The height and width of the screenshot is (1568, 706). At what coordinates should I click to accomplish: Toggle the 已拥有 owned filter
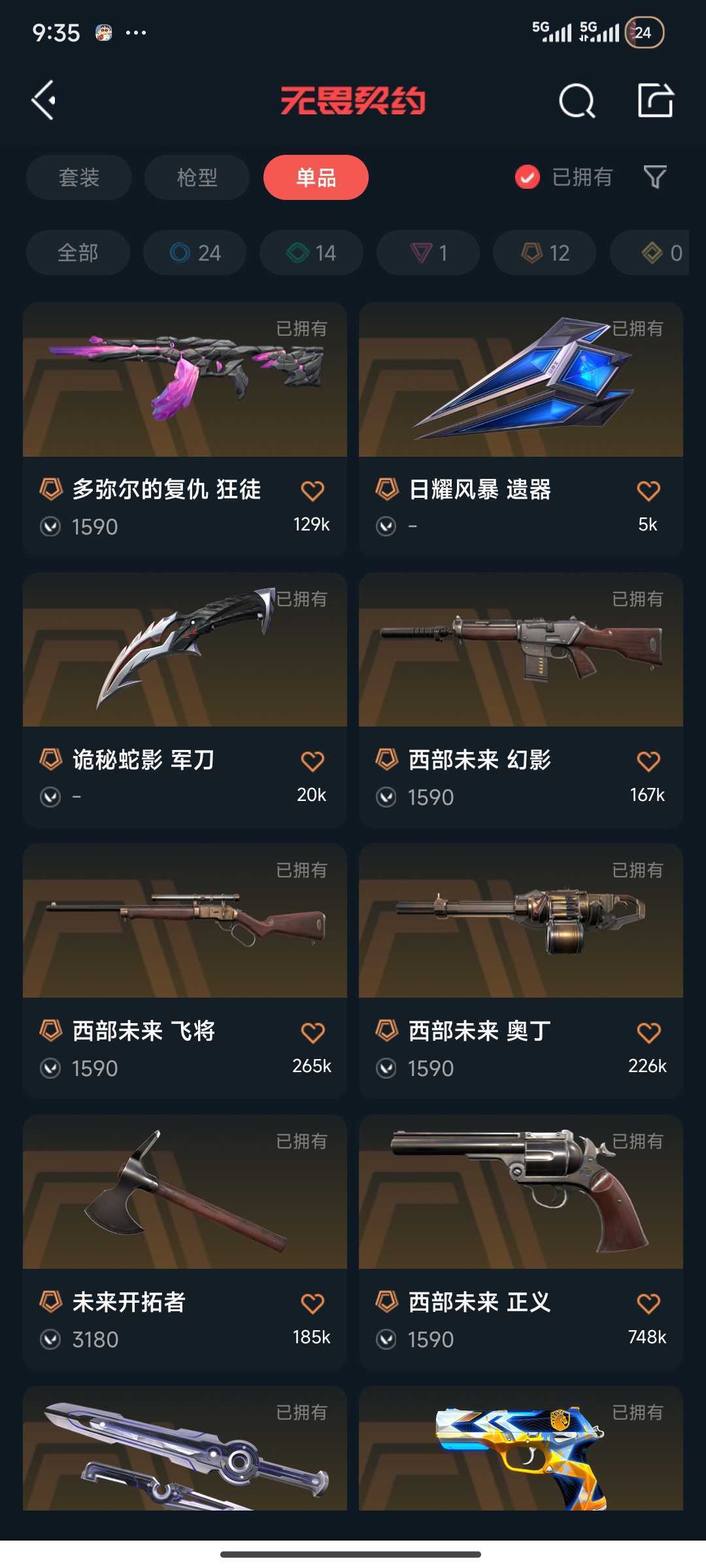tap(527, 177)
